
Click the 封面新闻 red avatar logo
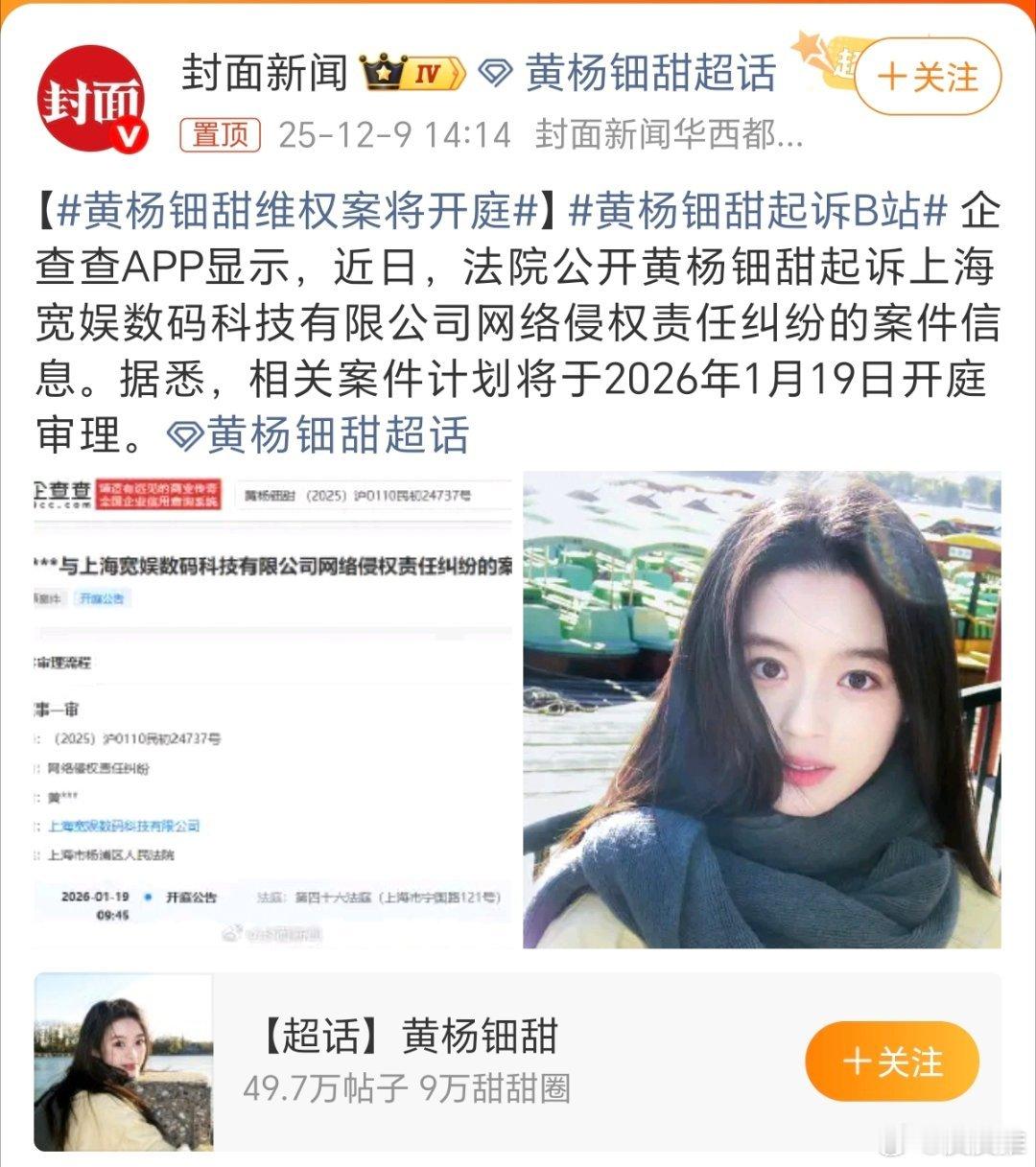coord(91,91)
